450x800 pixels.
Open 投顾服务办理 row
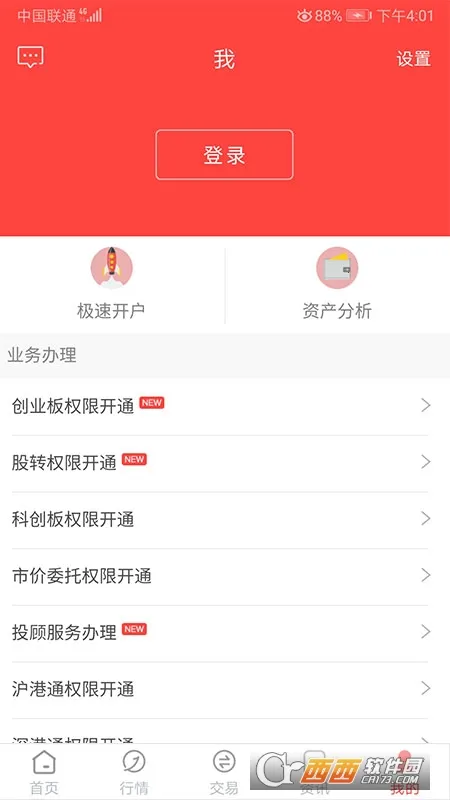(225, 633)
